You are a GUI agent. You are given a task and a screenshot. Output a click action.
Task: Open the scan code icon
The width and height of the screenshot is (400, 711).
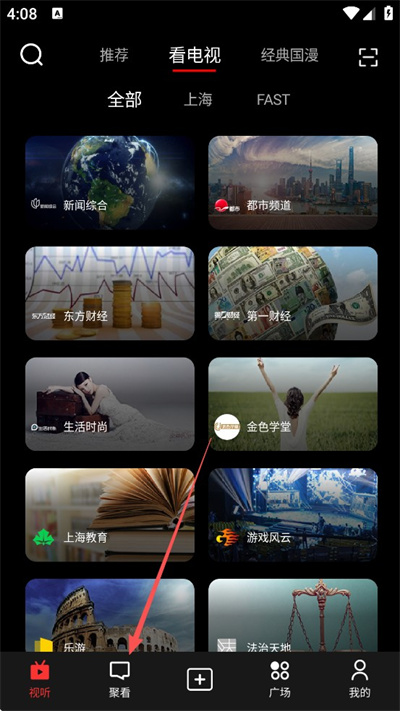tap(368, 57)
